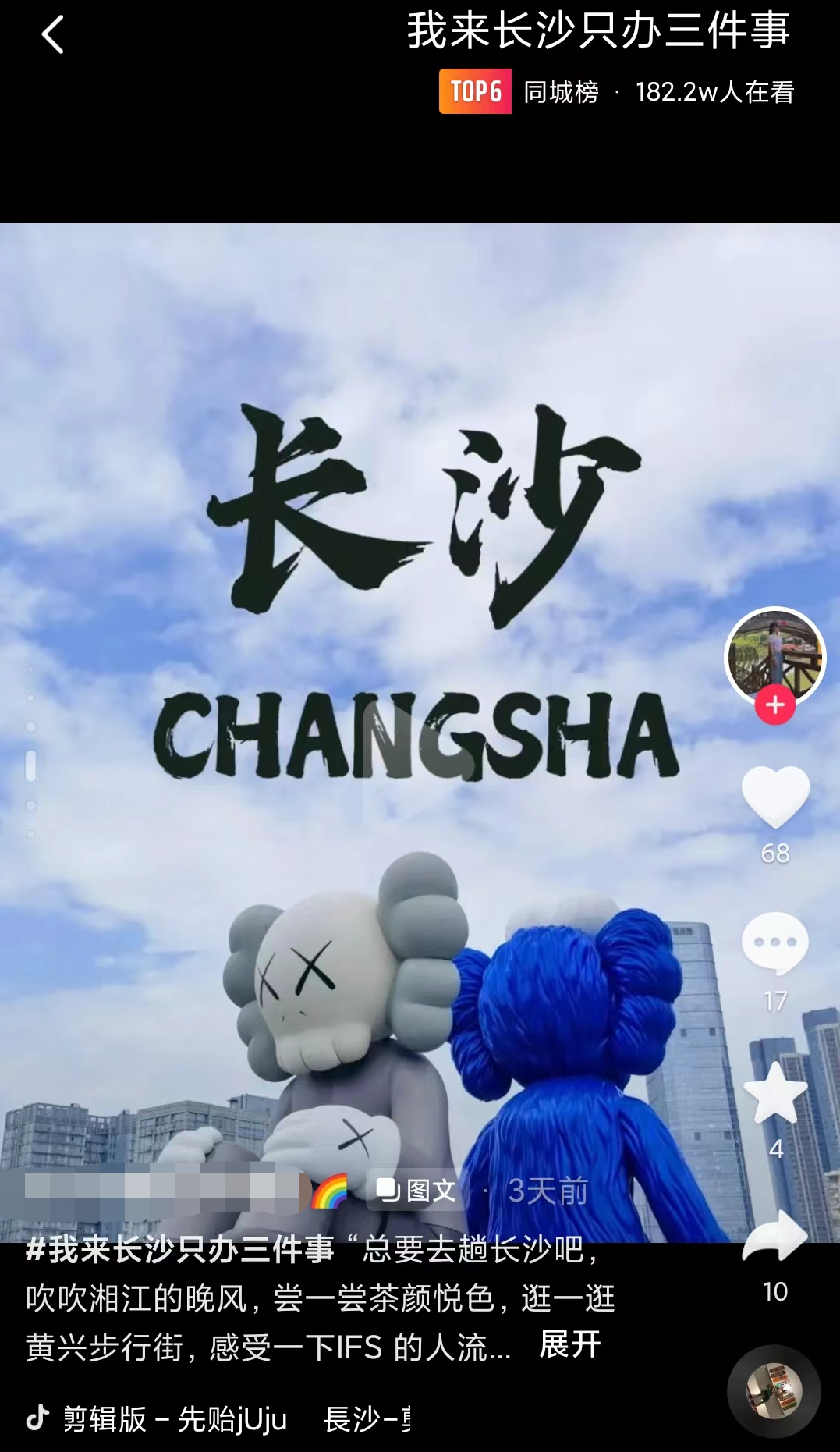Expand the caption with 展开
This screenshot has height=1452, width=840.
pyautogui.click(x=570, y=1344)
